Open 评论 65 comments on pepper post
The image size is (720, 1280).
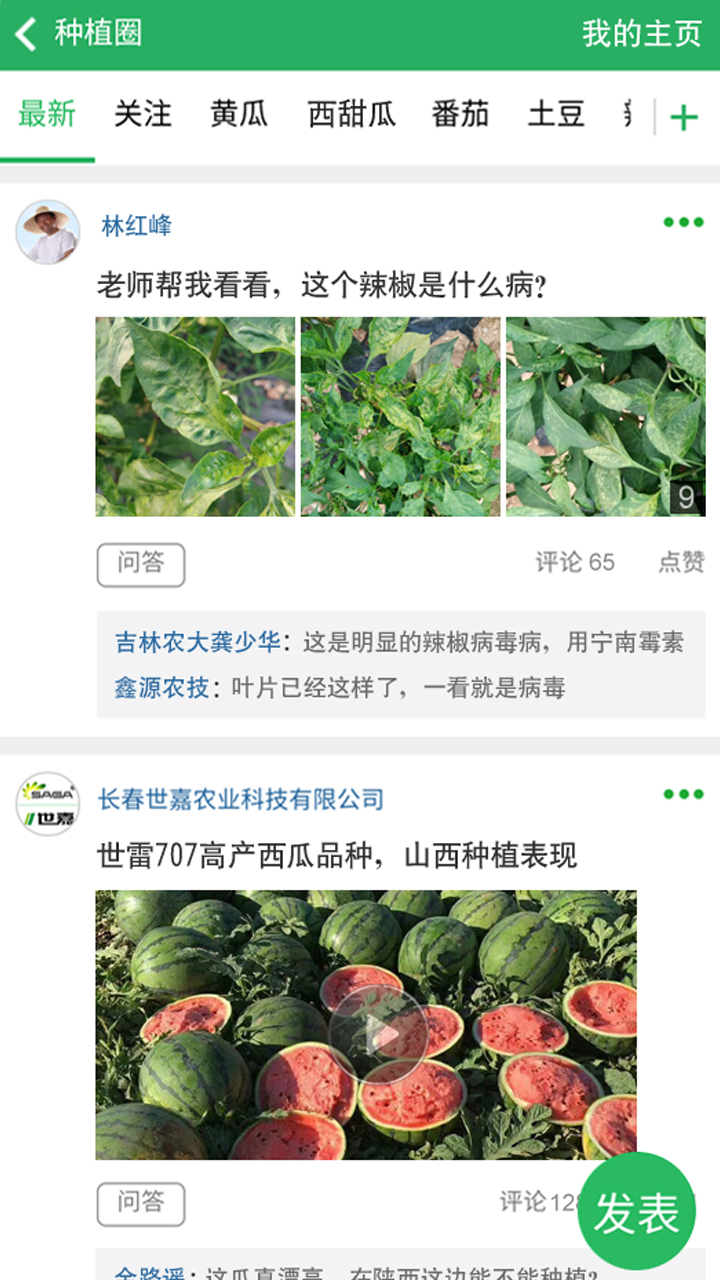(x=575, y=563)
